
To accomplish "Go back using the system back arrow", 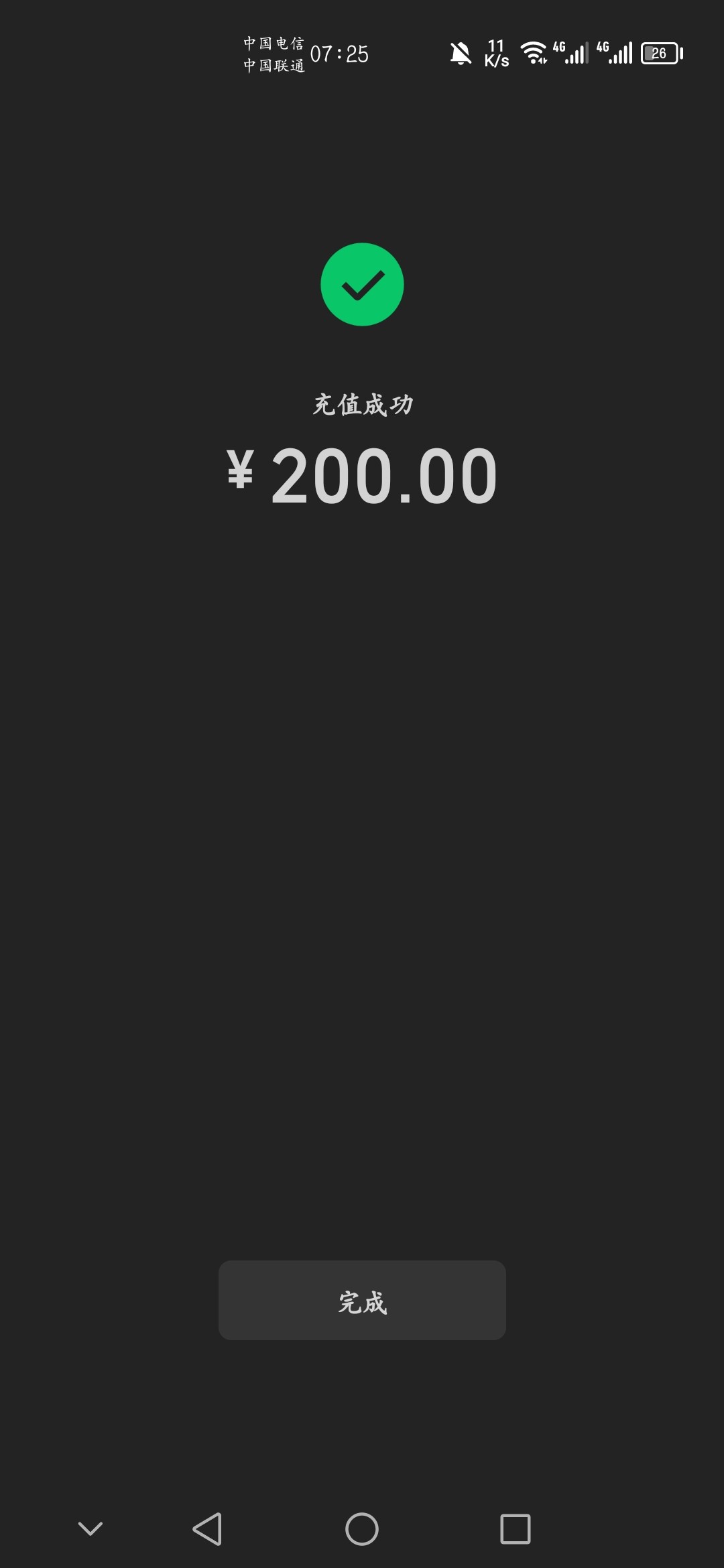I will pyautogui.click(x=207, y=1529).
